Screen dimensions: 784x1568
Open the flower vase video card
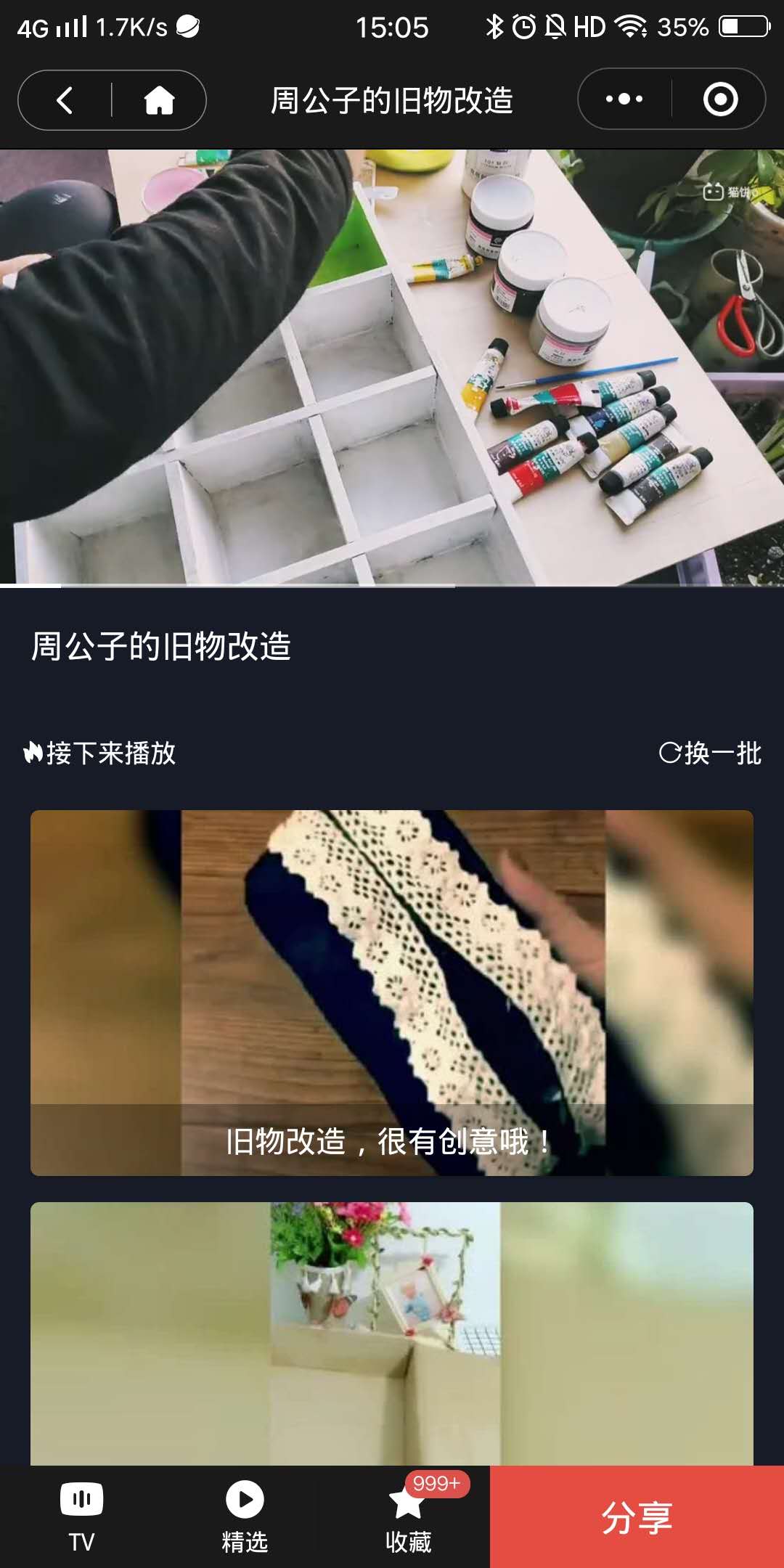[392, 1333]
